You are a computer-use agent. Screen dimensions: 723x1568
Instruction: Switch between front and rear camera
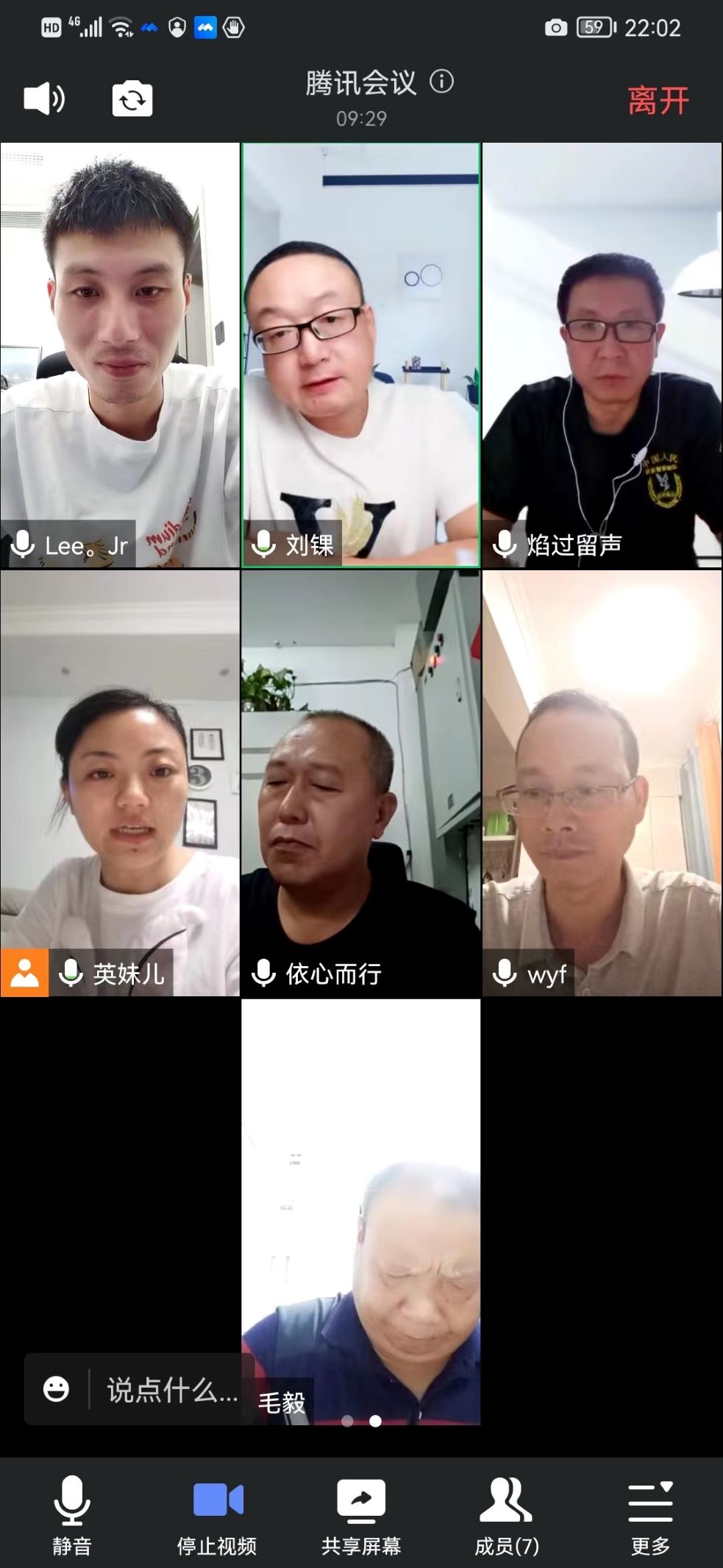(132, 99)
